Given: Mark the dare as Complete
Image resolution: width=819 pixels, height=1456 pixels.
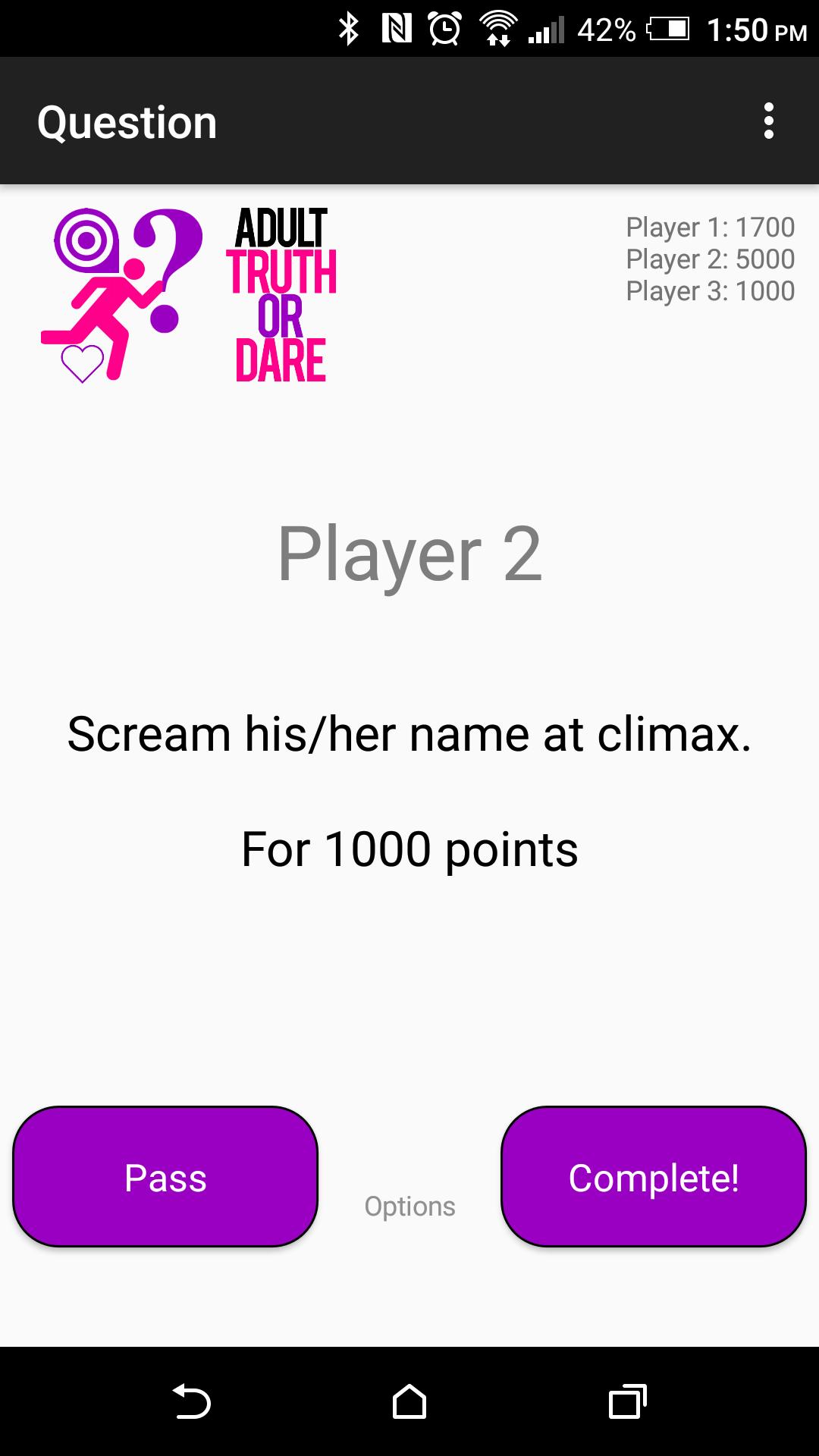Looking at the screenshot, I should (653, 1176).
